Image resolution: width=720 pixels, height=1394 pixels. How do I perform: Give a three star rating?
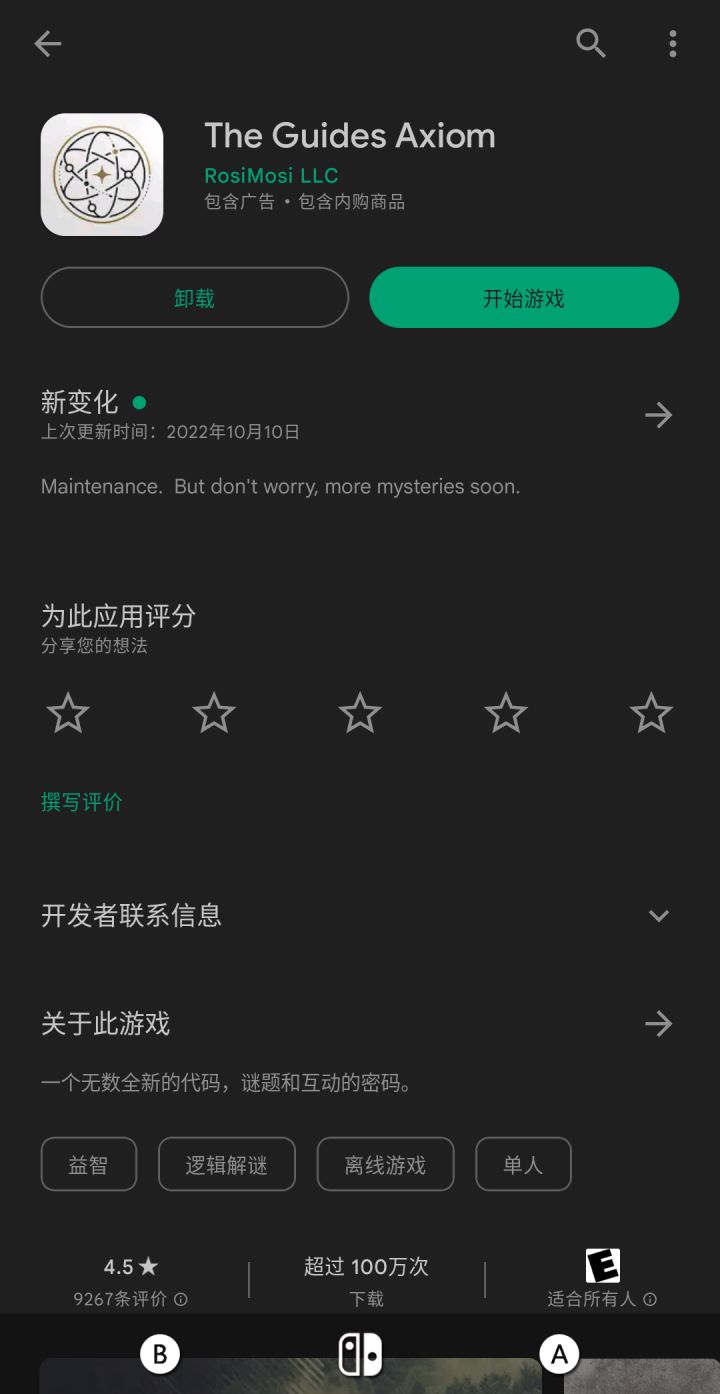point(360,713)
